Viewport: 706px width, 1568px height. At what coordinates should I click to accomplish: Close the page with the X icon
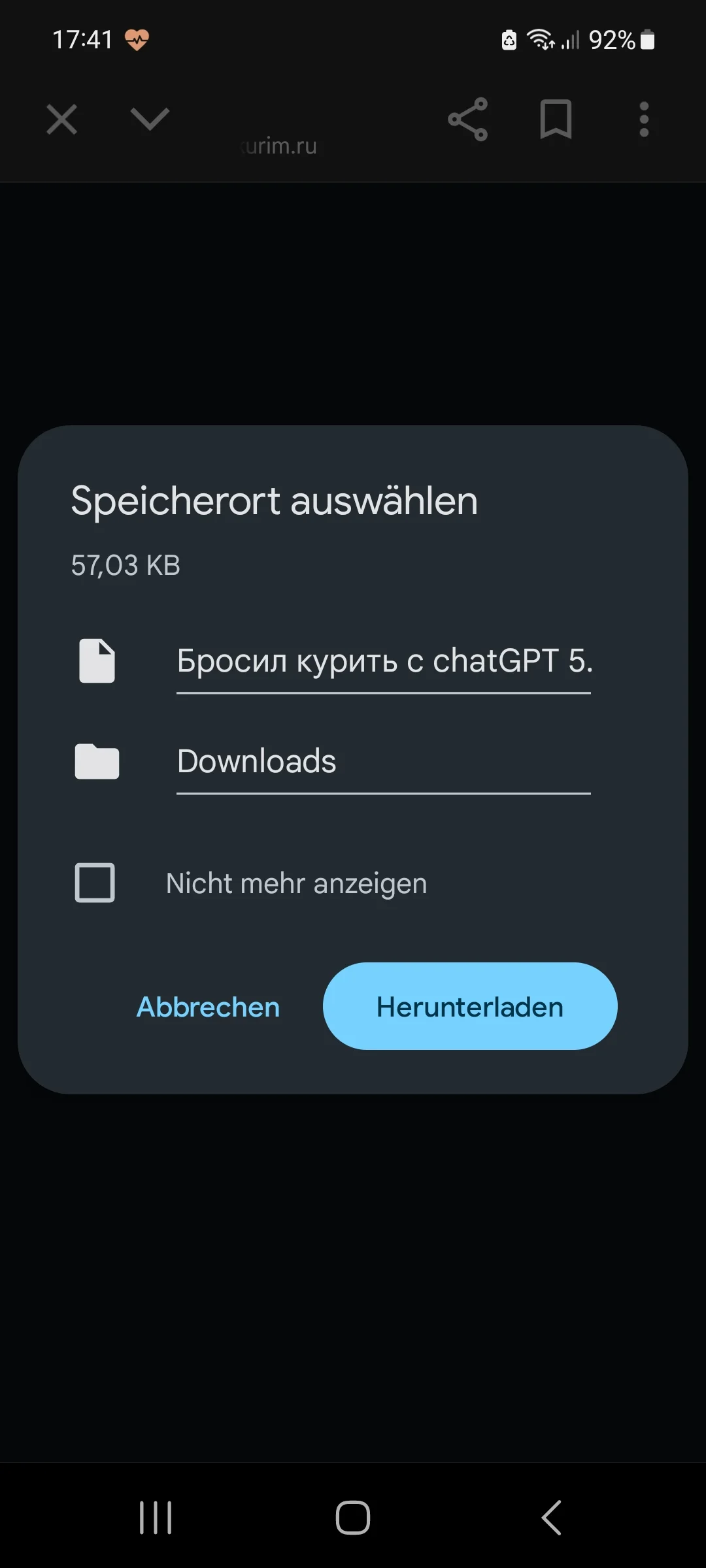(61, 120)
